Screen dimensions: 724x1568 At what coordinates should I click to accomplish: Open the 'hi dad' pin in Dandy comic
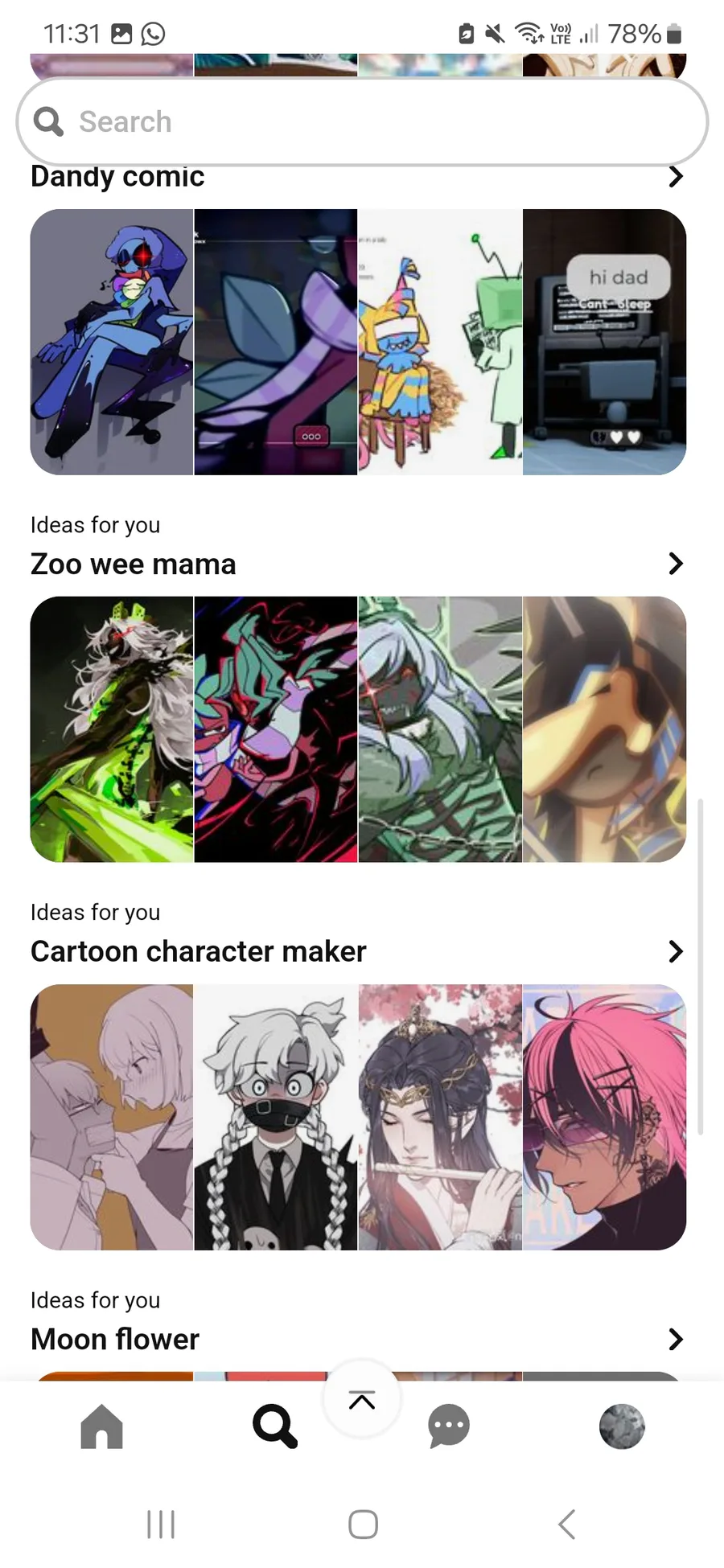tap(604, 342)
